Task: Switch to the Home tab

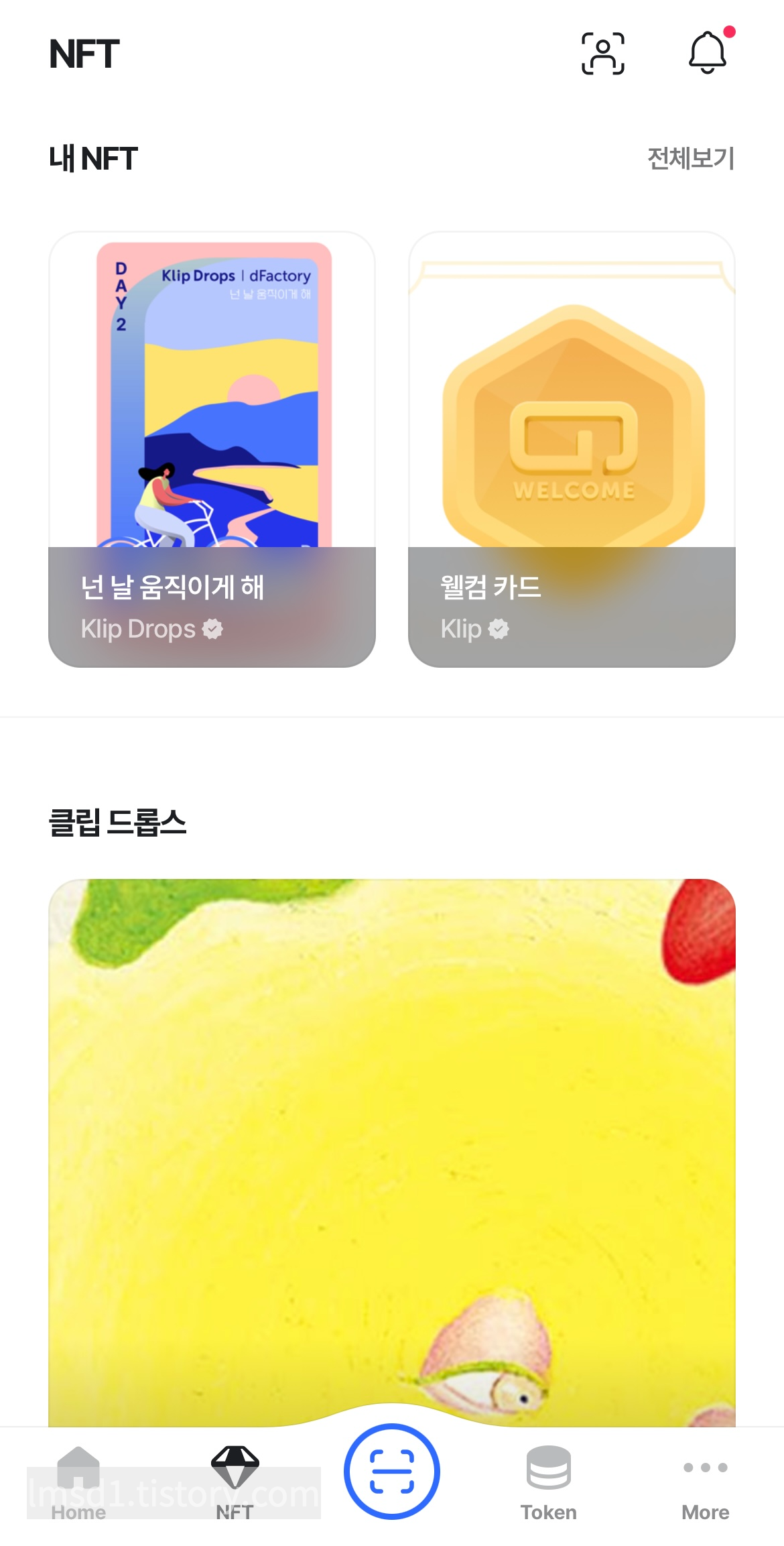Action: tap(78, 1483)
